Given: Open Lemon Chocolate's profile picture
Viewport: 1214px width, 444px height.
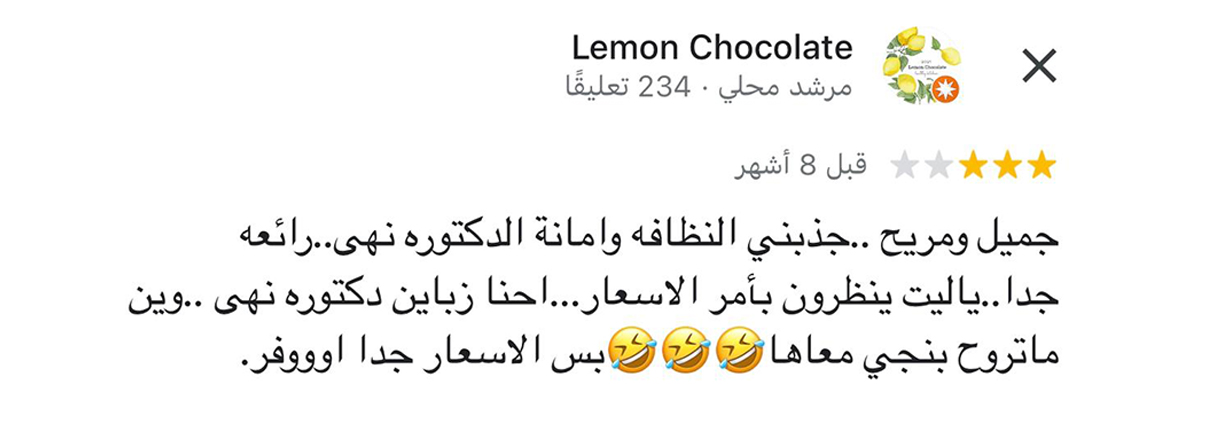Looking at the screenshot, I should click(920, 66).
